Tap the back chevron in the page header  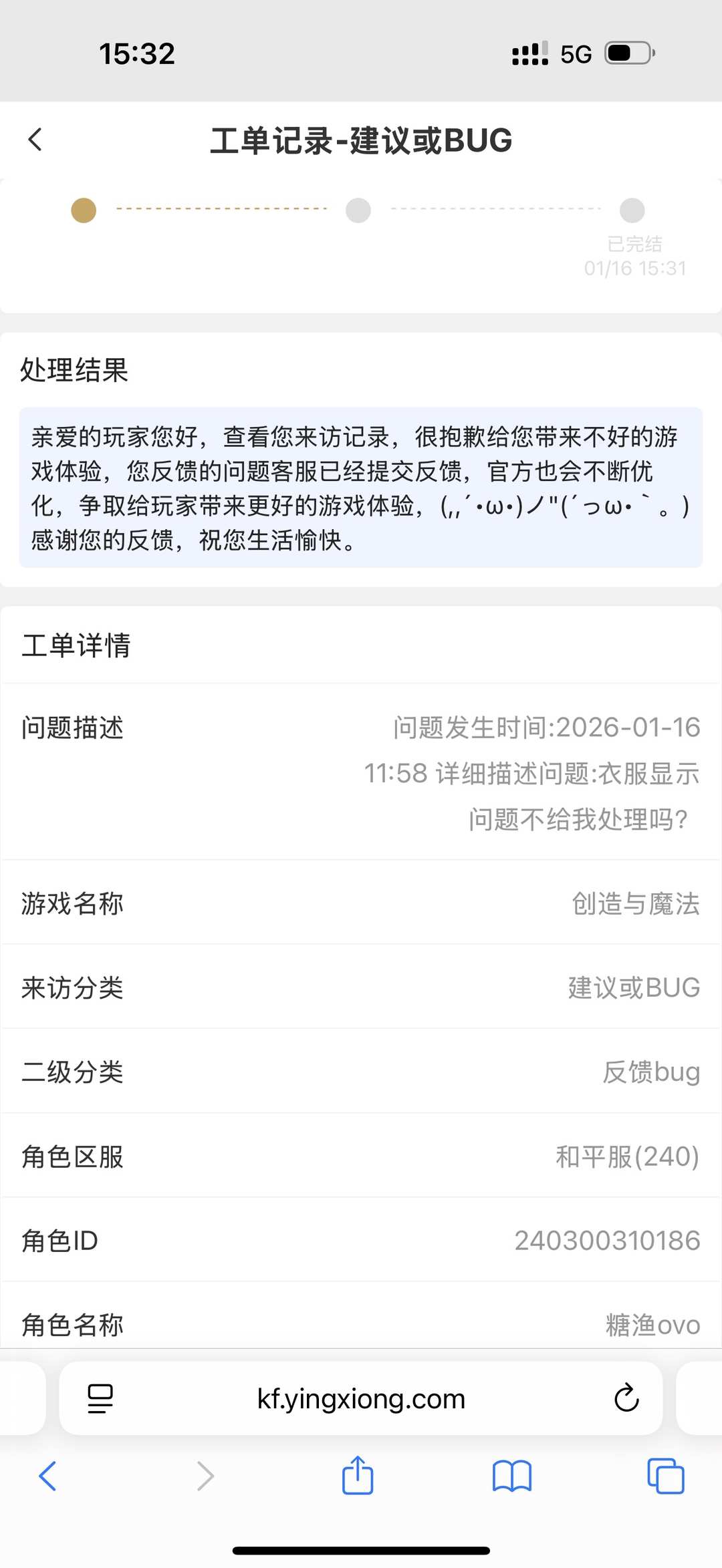(35, 140)
